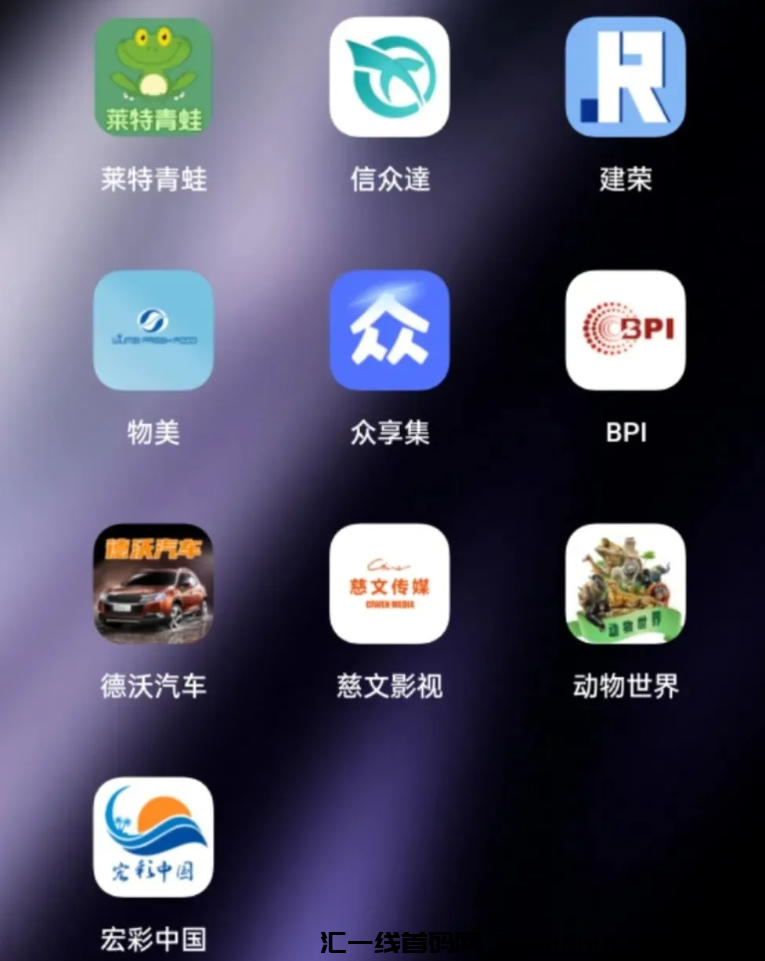This screenshot has width=765, height=961.
Task: Open the 建荣 app with R logo
Action: click(x=625, y=77)
